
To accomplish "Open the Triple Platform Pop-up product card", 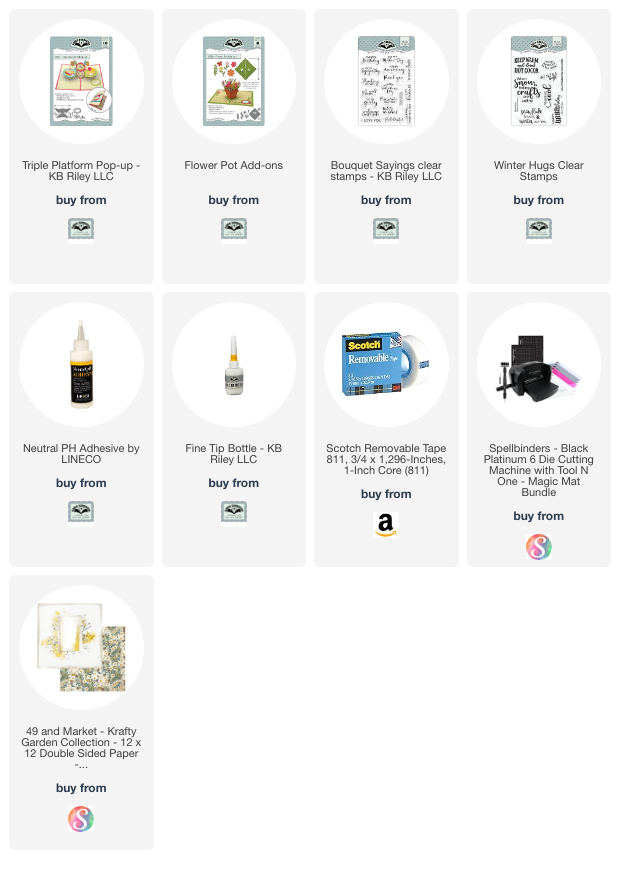I will pyautogui.click(x=81, y=81).
